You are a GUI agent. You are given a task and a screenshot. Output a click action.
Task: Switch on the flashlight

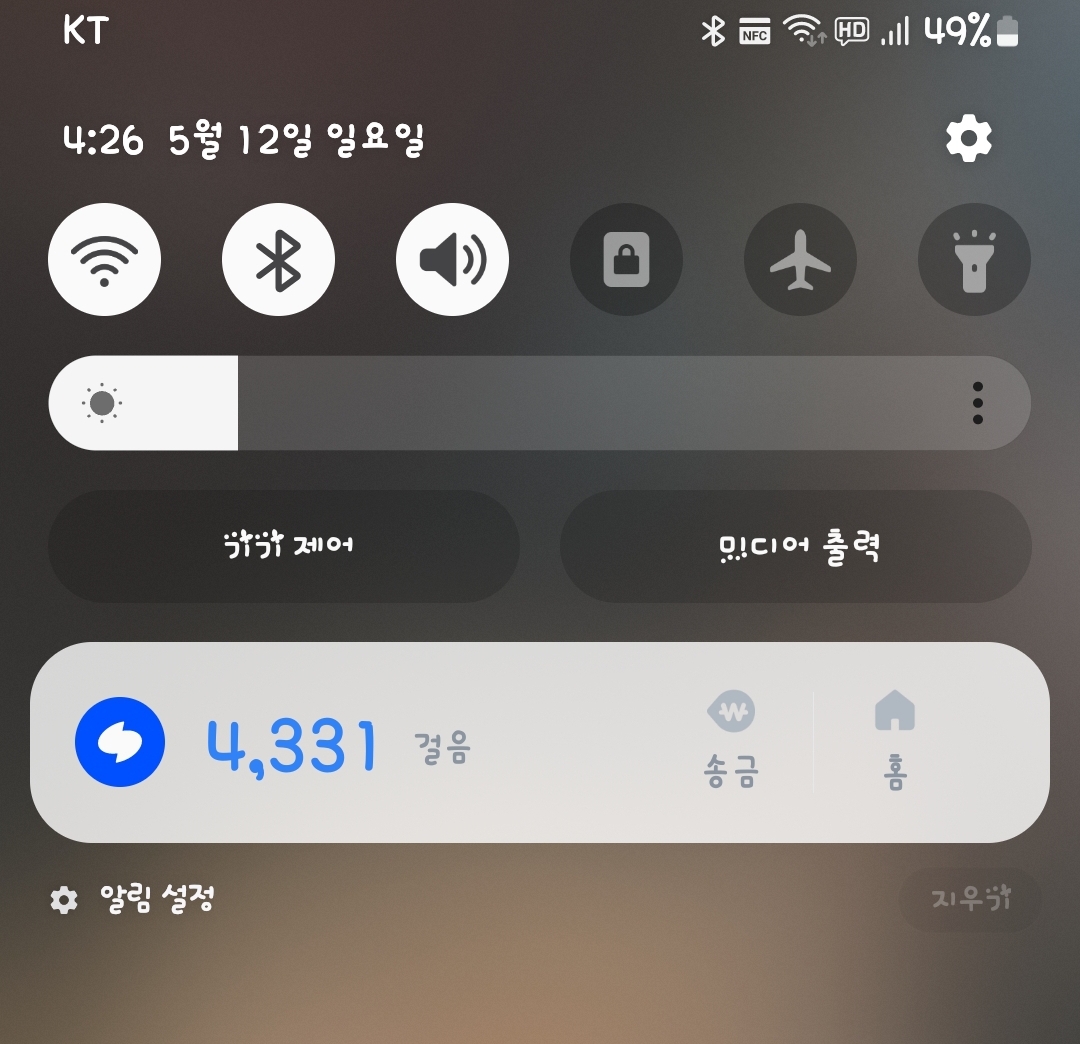pos(973,260)
